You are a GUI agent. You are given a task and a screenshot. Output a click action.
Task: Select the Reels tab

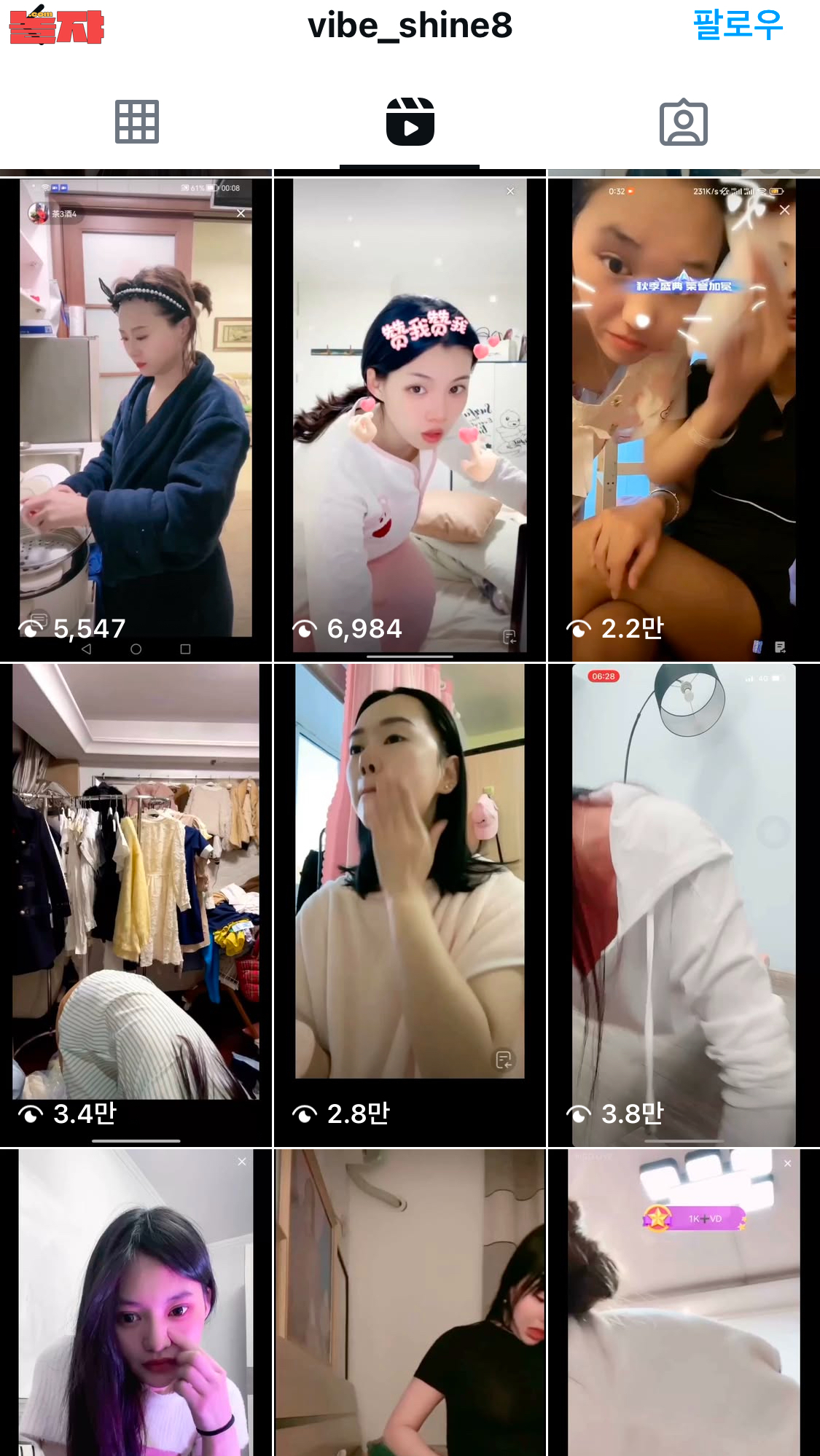pyautogui.click(x=410, y=122)
